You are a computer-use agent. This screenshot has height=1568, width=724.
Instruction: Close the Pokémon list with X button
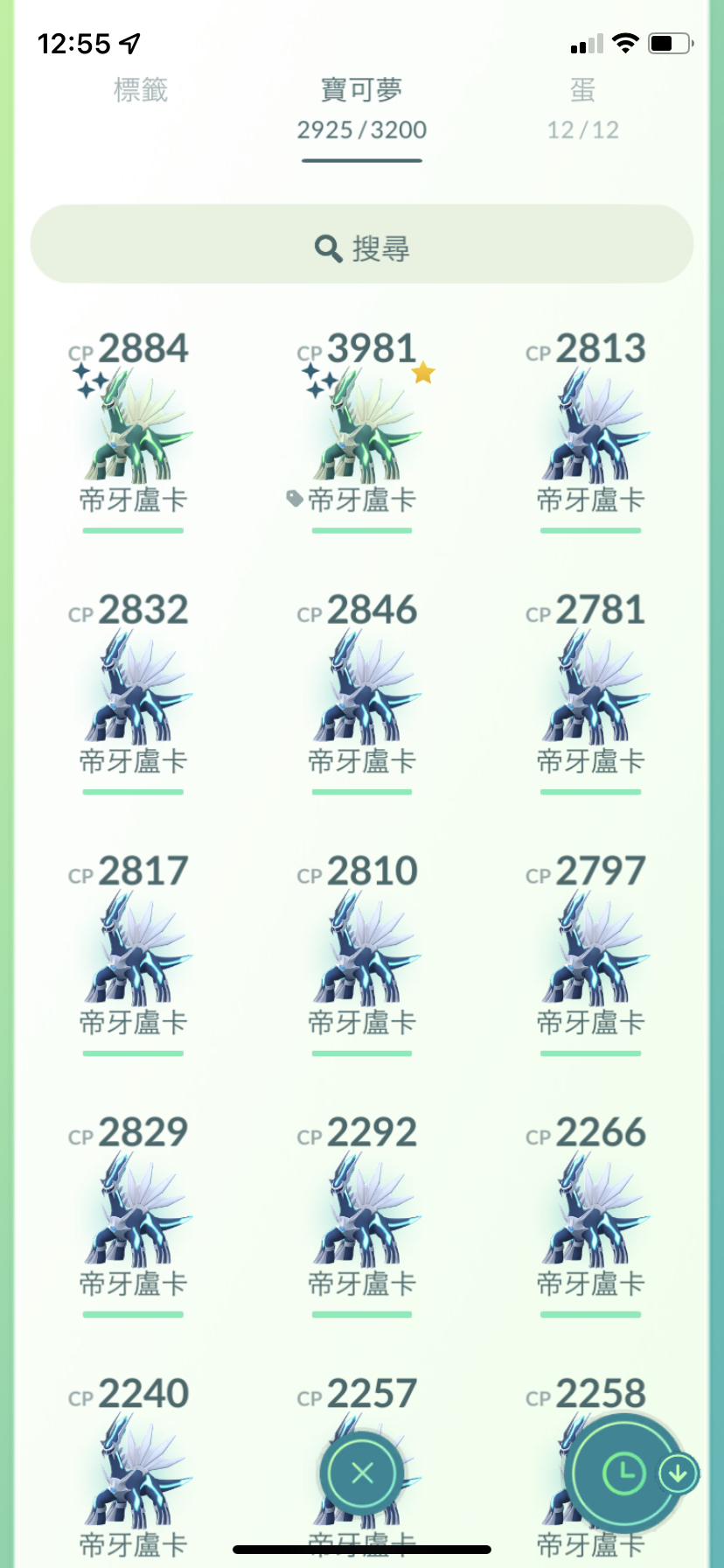(x=362, y=1473)
